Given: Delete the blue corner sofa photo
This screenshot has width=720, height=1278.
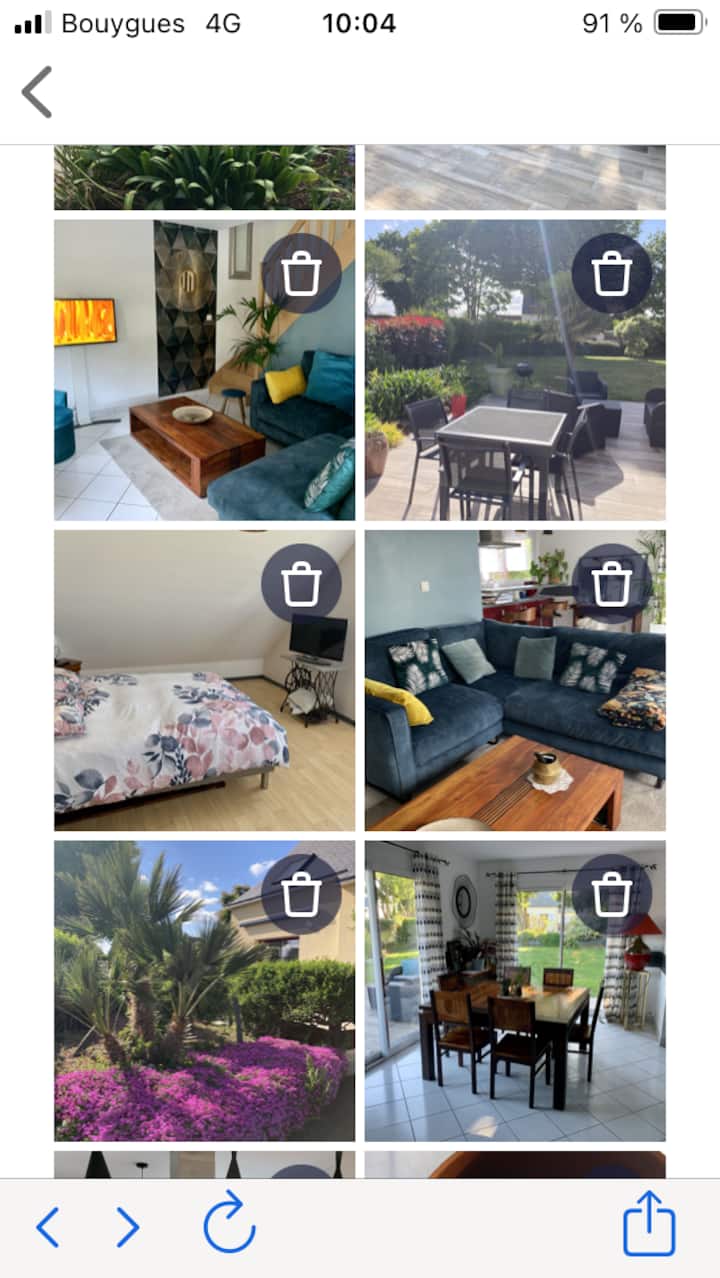Looking at the screenshot, I should [x=611, y=583].
